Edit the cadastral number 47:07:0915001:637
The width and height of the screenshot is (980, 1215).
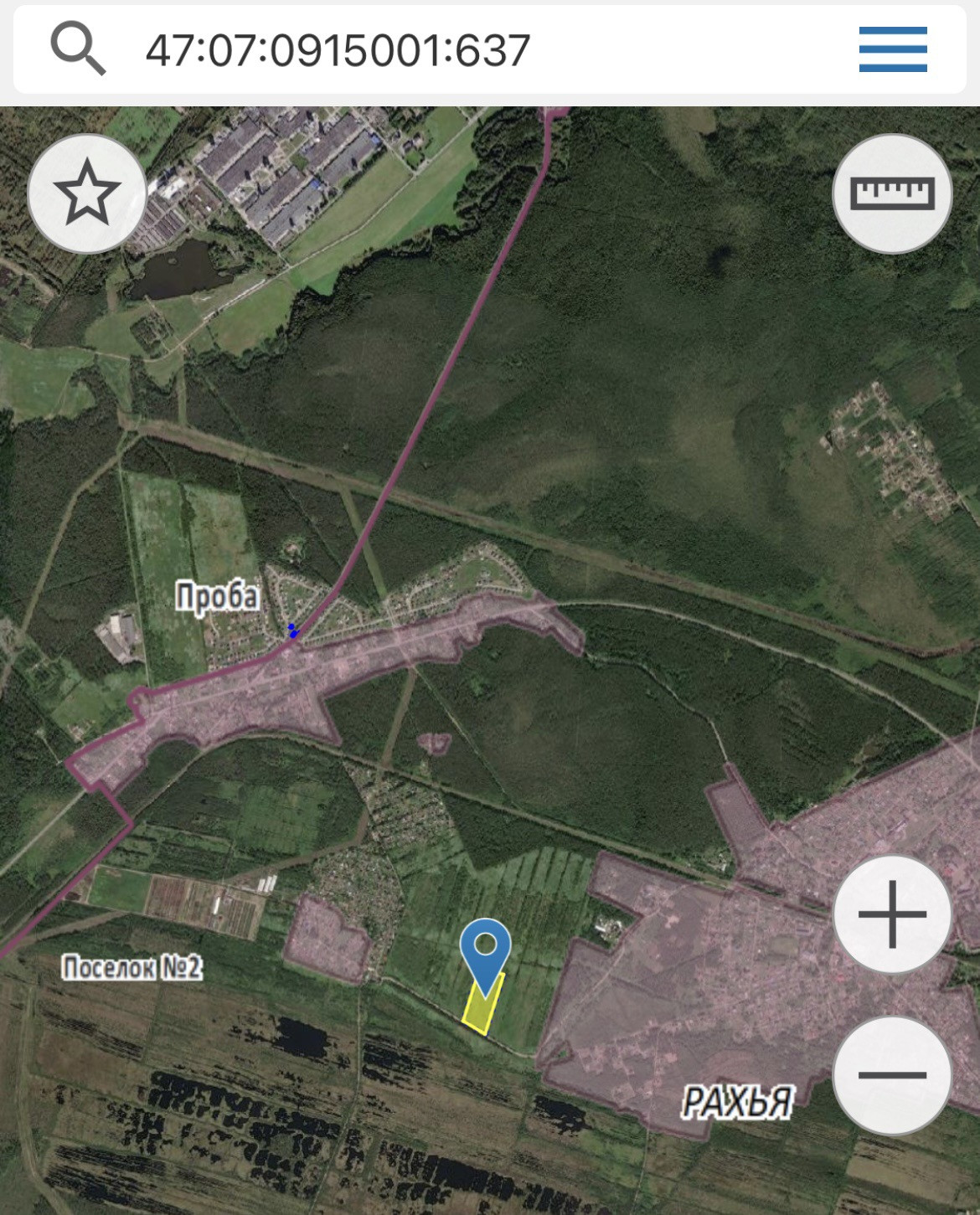tap(338, 50)
